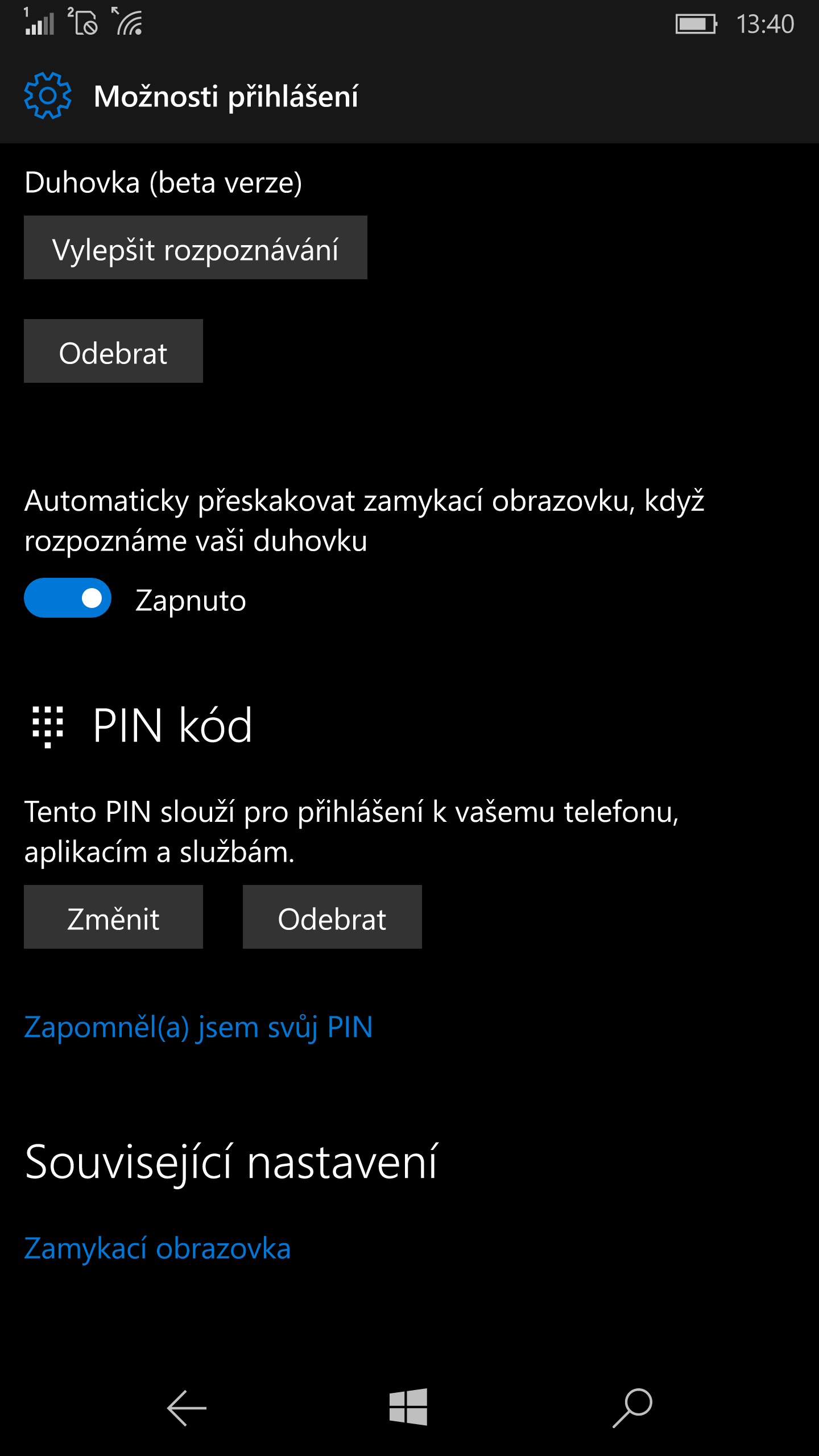Click the cellular signal strength icon

click(x=39, y=23)
